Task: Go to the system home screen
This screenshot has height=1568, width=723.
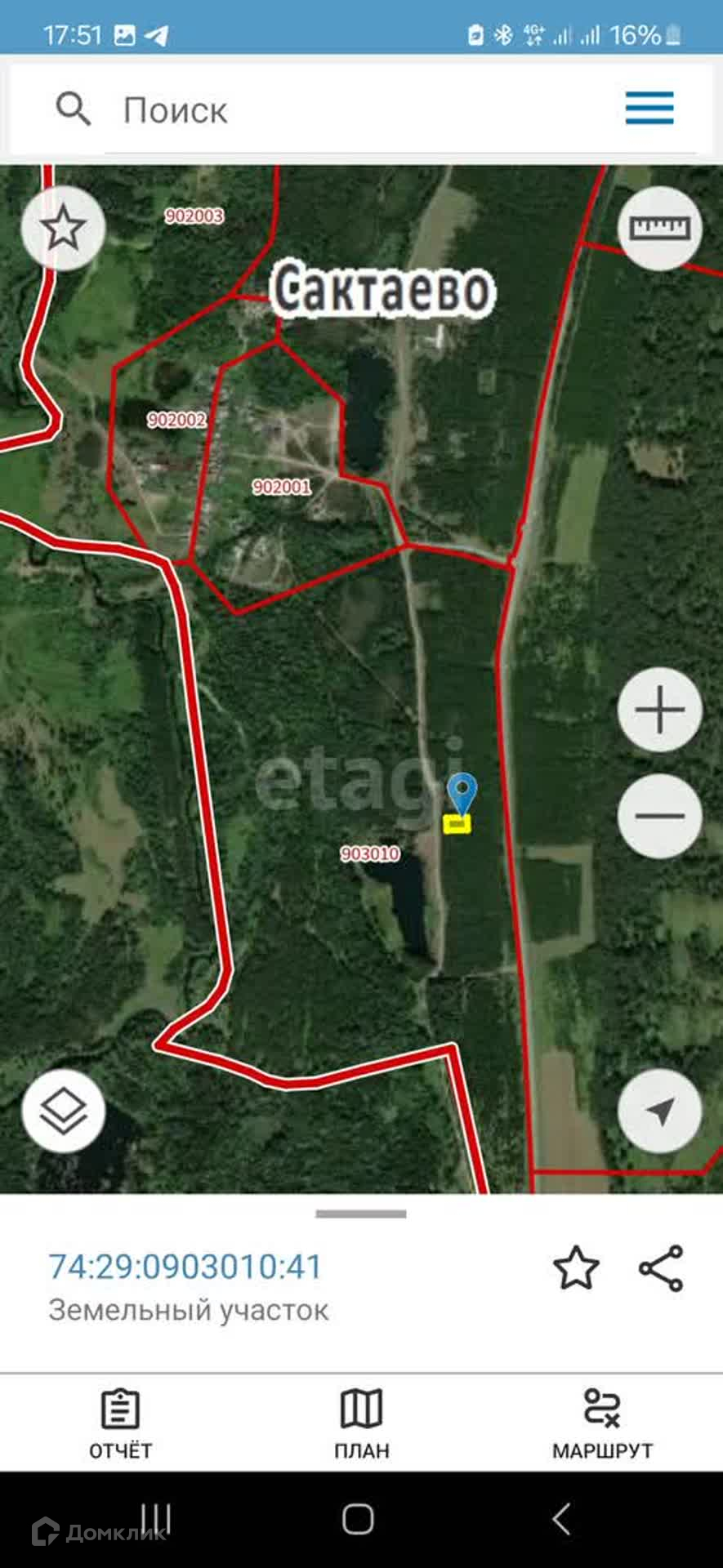Action: [358, 1519]
